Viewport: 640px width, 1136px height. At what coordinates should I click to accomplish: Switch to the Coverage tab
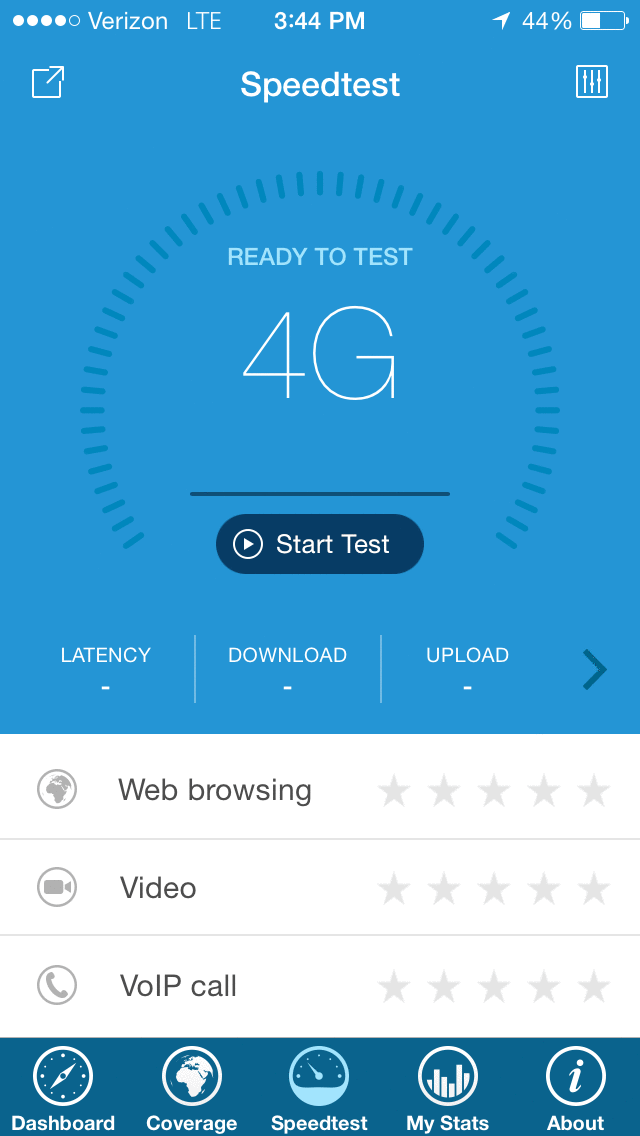pyautogui.click(x=191, y=1090)
